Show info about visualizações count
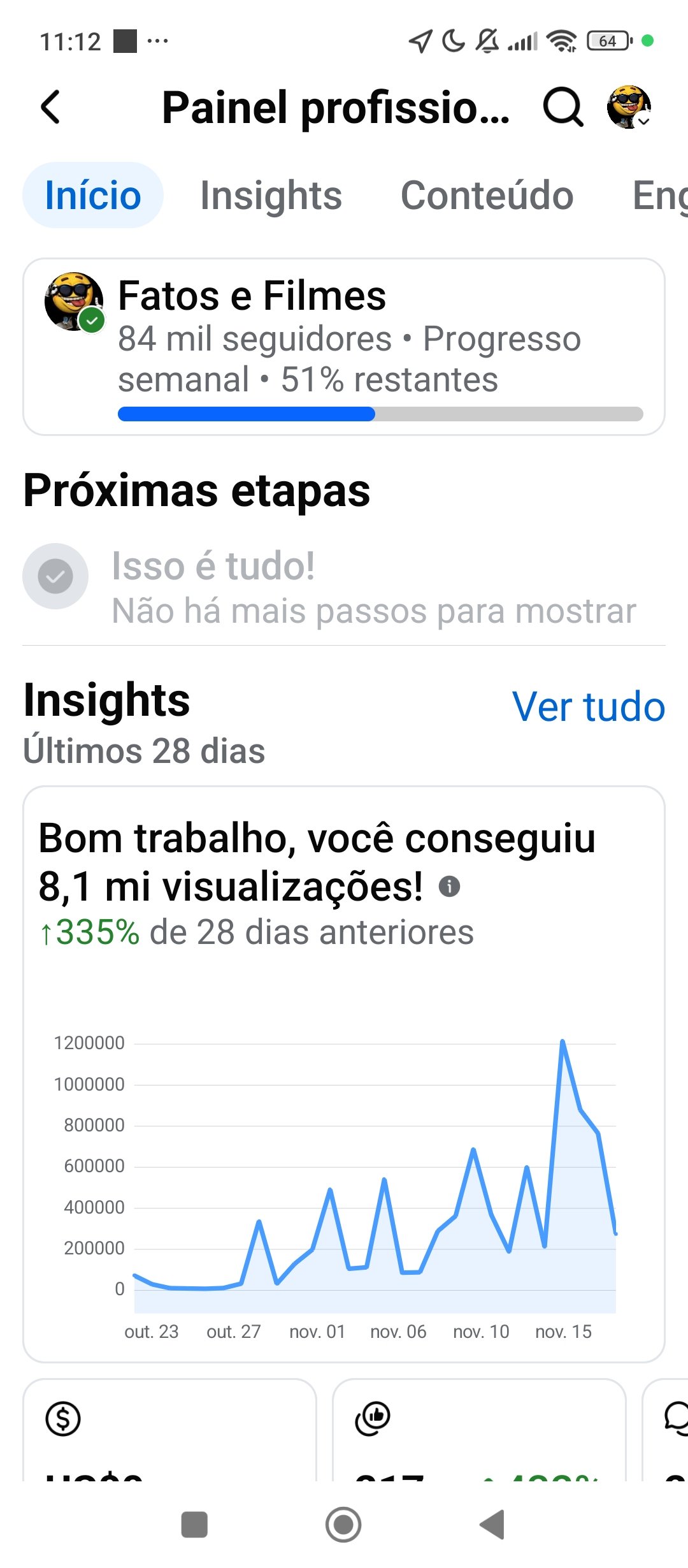 [450, 887]
